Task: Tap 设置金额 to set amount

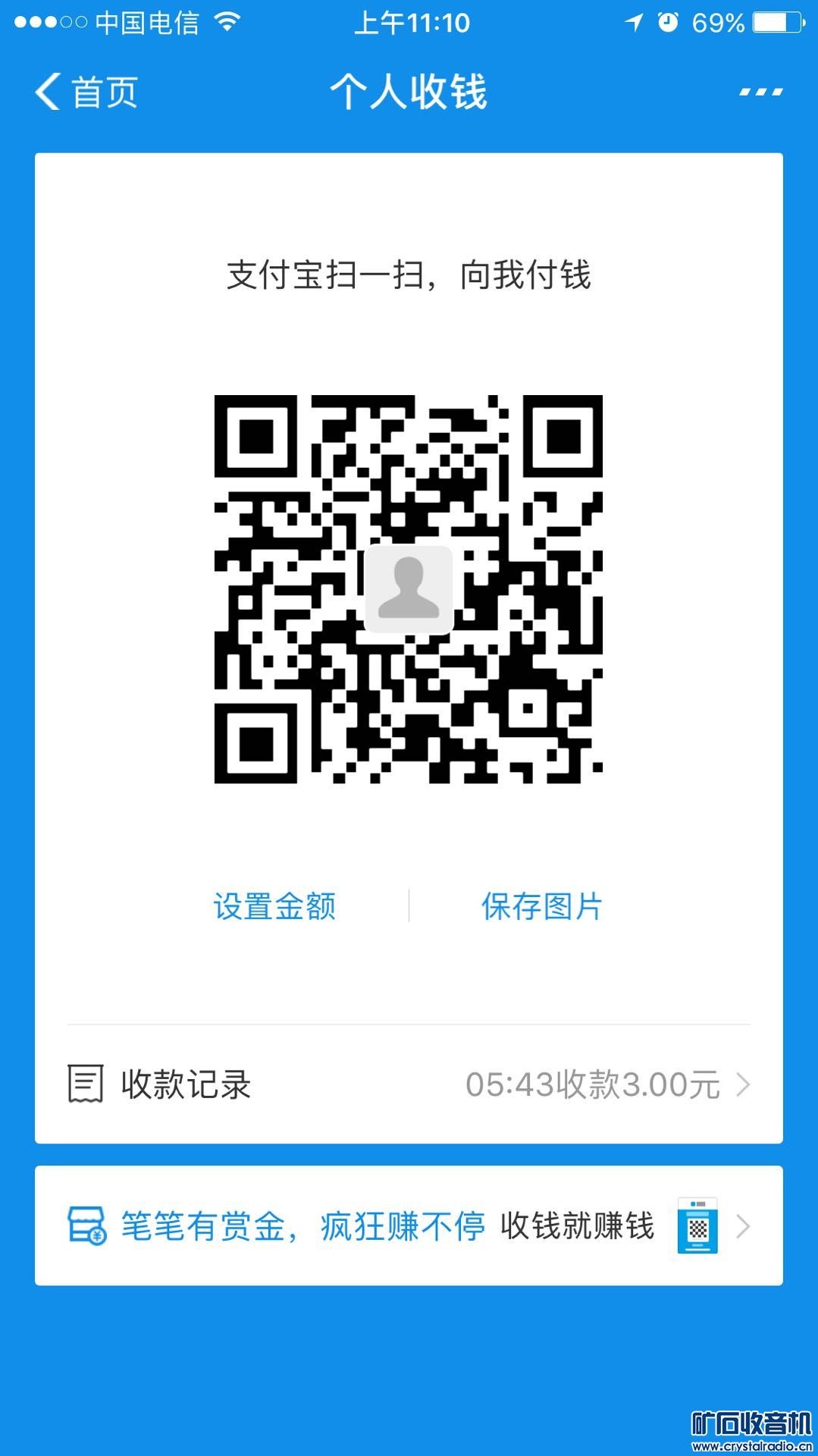Action: (274, 906)
